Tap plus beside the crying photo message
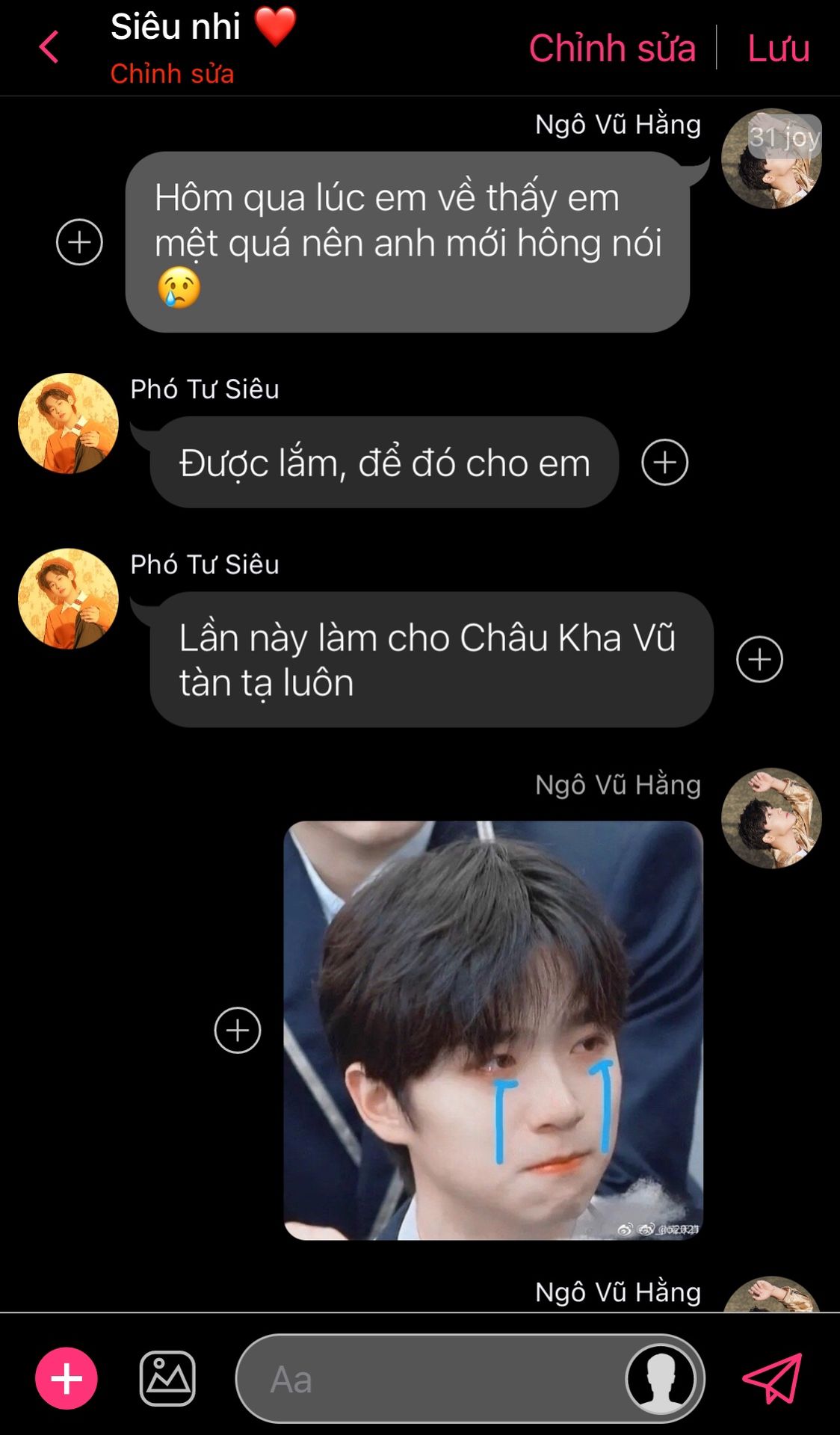 (238, 1031)
